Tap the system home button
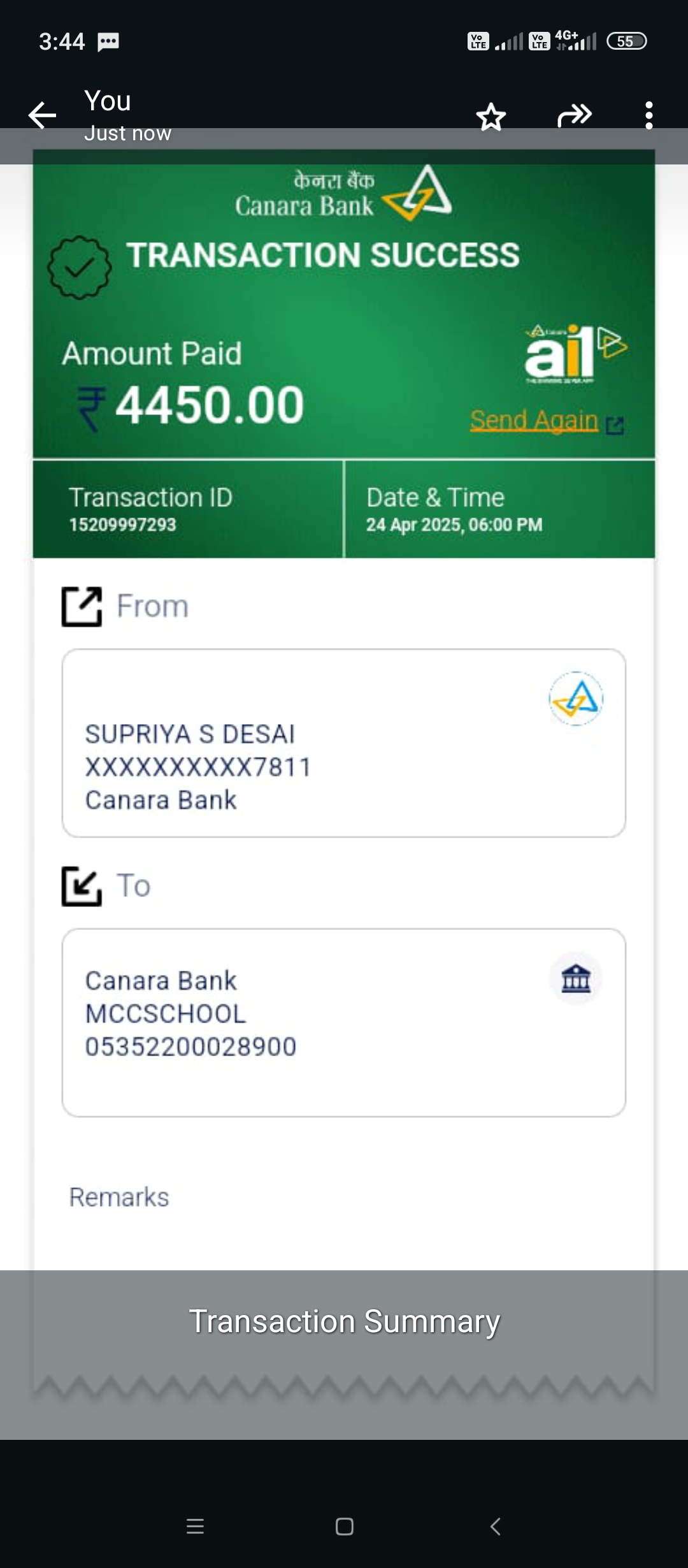688x1568 pixels. pos(345,1526)
